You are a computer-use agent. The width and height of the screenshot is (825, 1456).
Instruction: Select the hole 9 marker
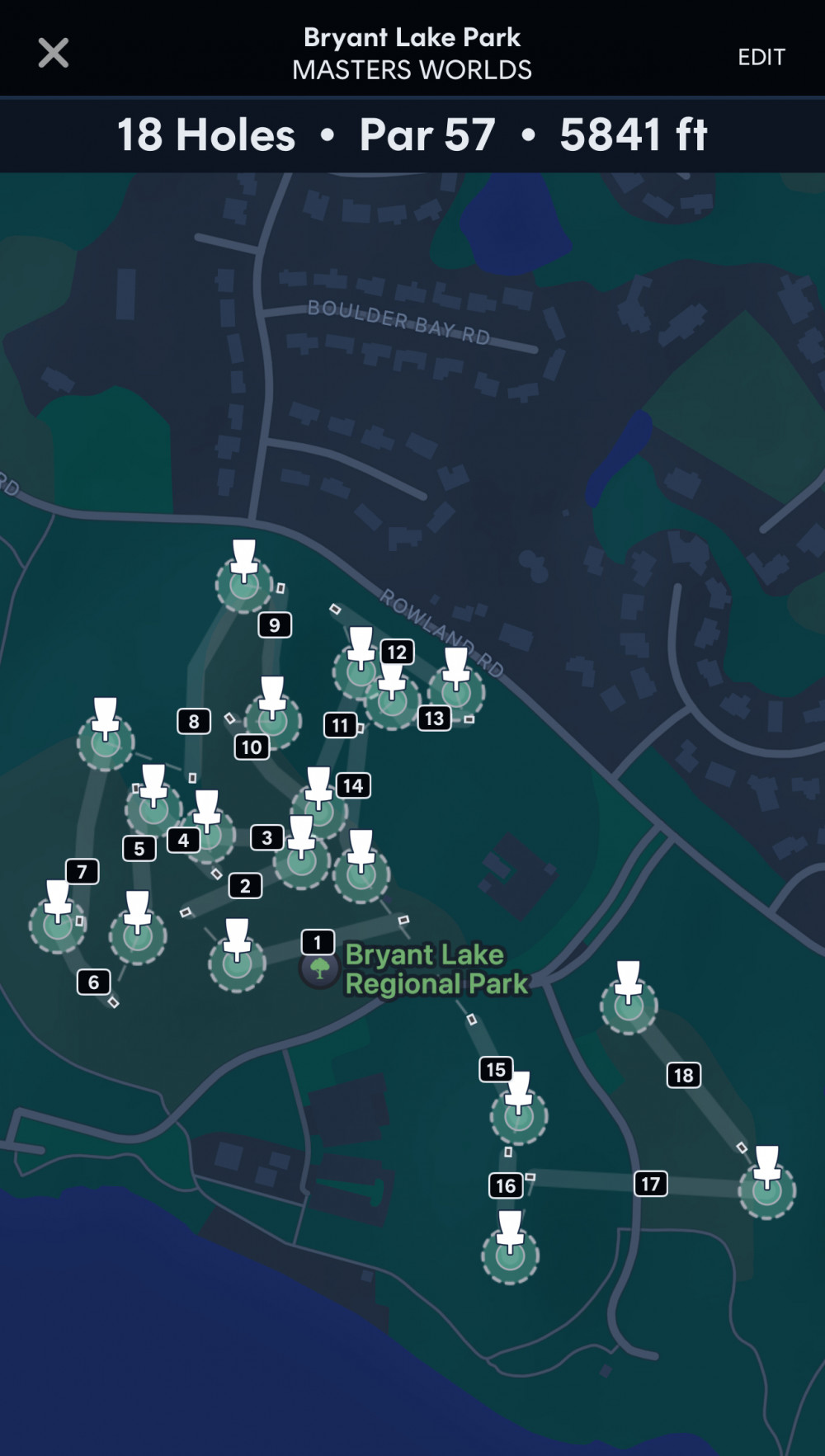[275, 625]
